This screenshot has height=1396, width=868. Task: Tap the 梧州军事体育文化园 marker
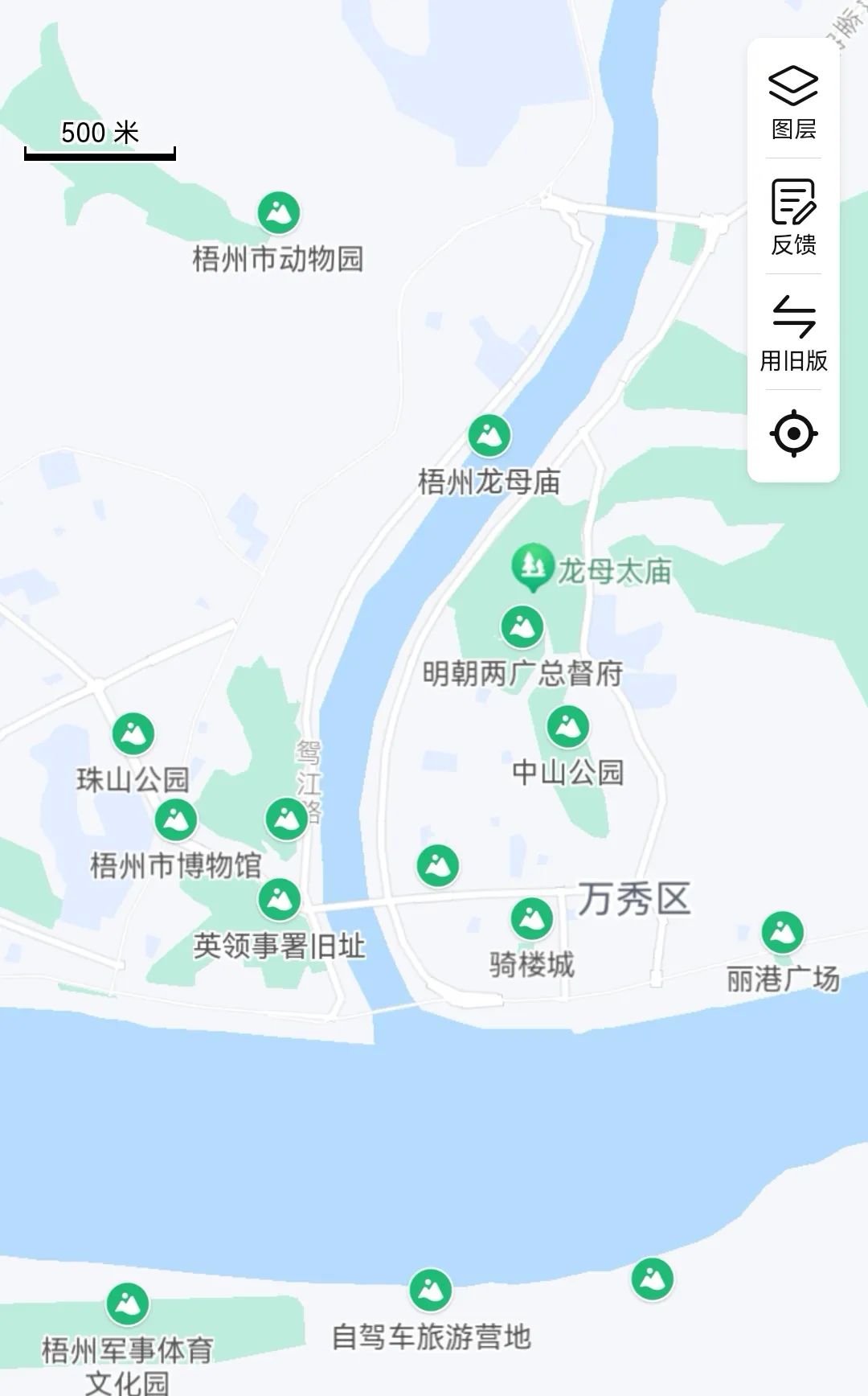click(128, 1304)
